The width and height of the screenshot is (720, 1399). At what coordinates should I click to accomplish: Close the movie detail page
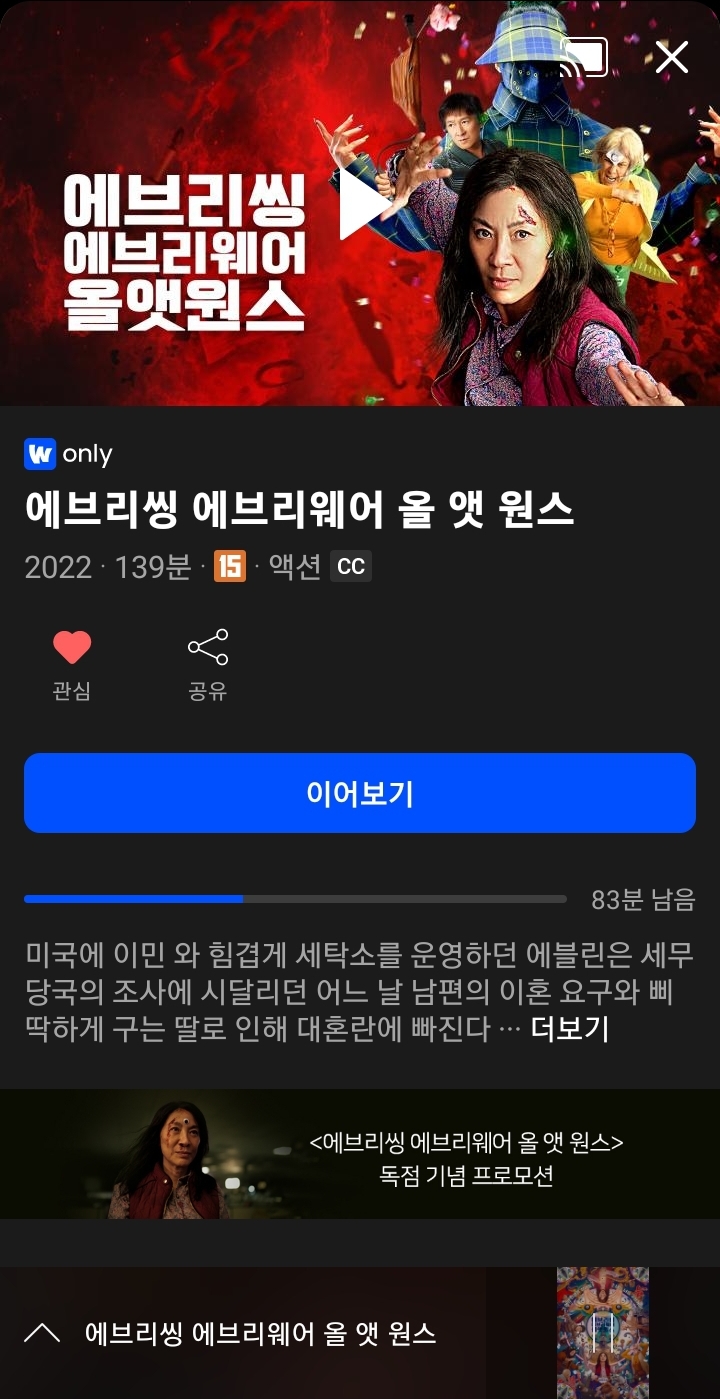672,57
